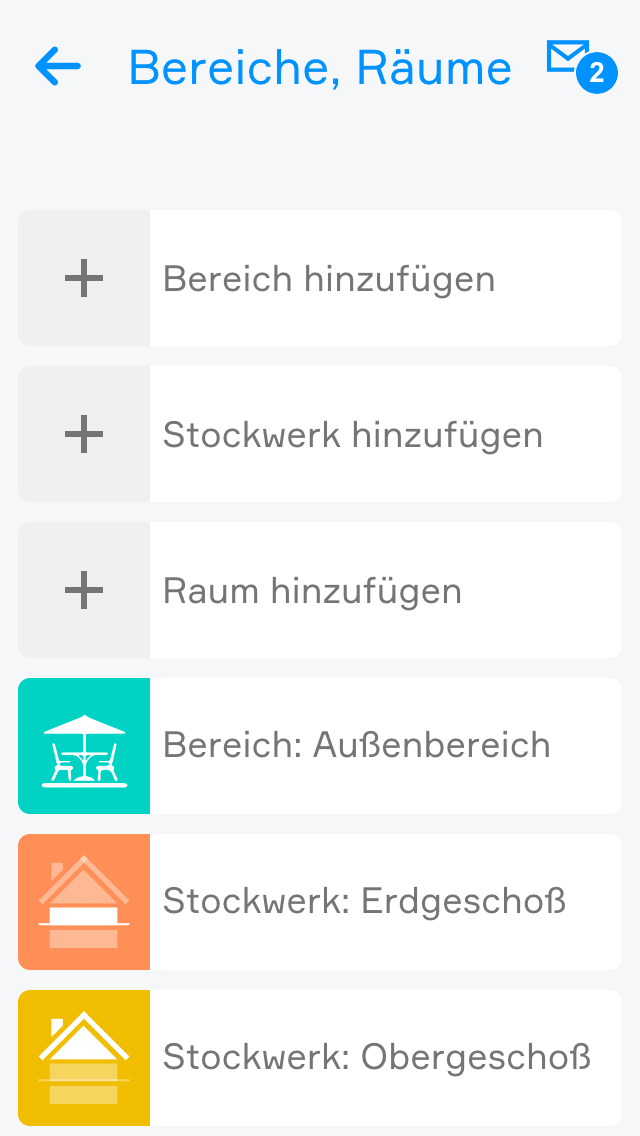Viewport: 640px width, 1136px height.
Task: Go back using the arrow icon
Action: coord(57,67)
